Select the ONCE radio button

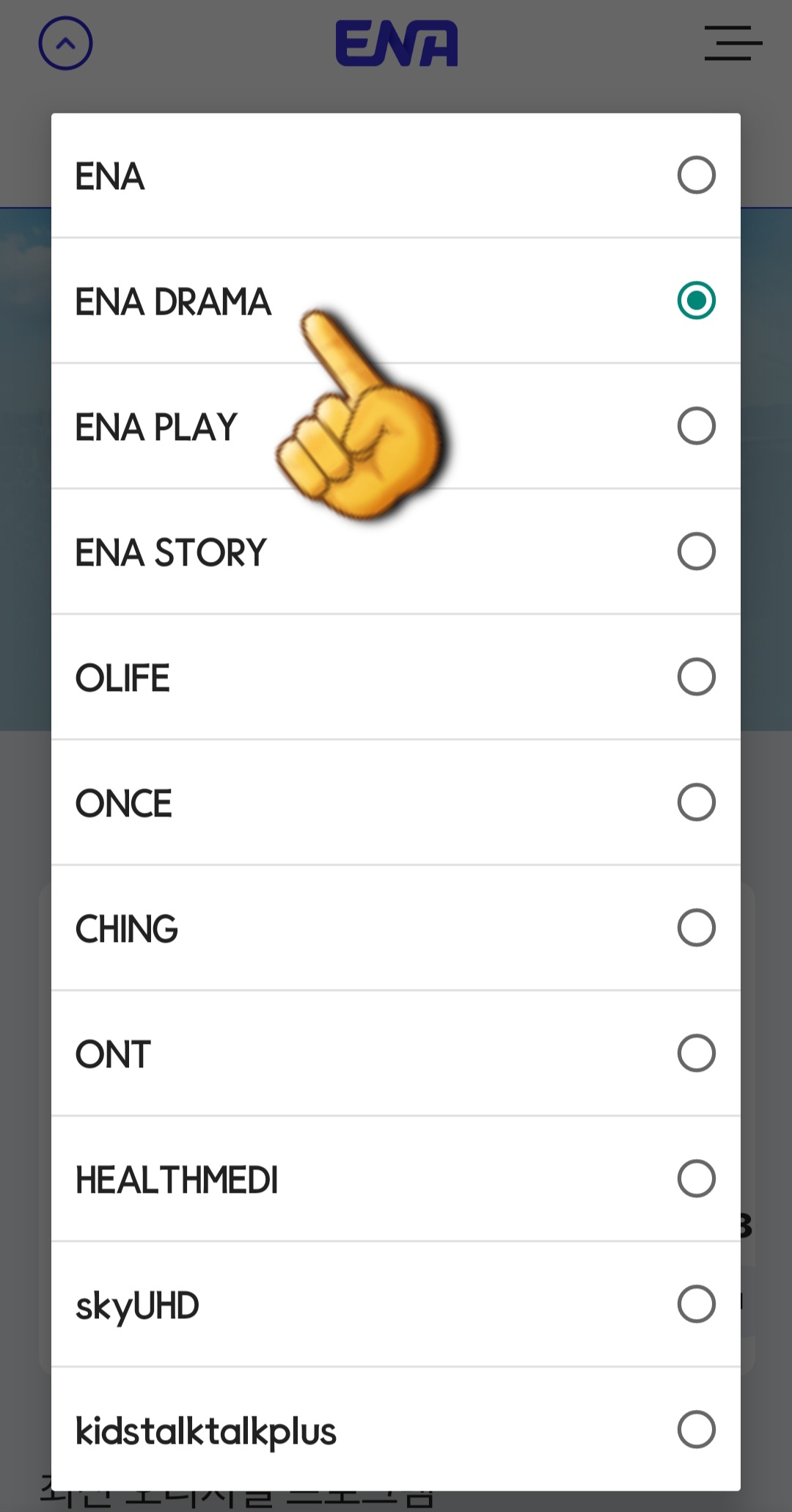(x=696, y=802)
